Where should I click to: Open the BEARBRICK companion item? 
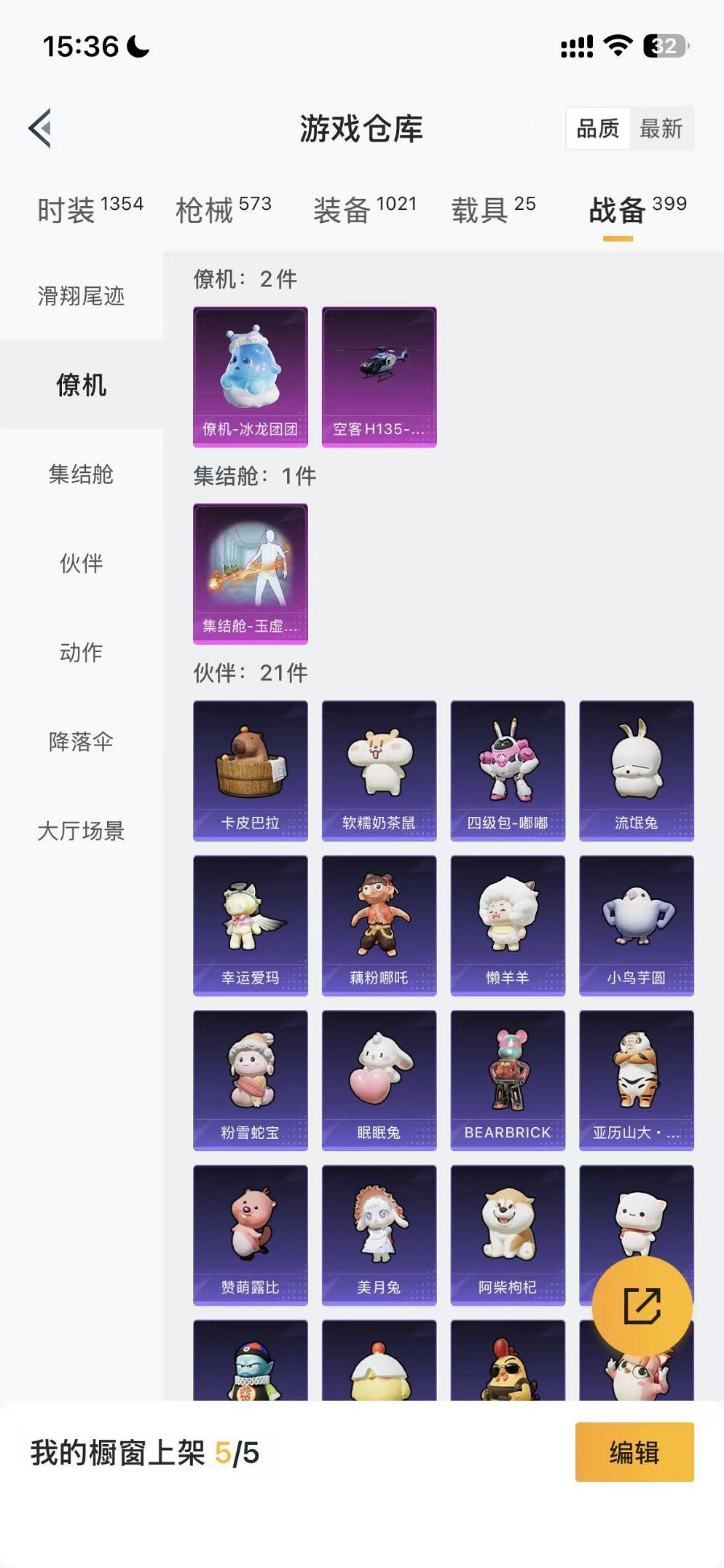[x=508, y=1080]
